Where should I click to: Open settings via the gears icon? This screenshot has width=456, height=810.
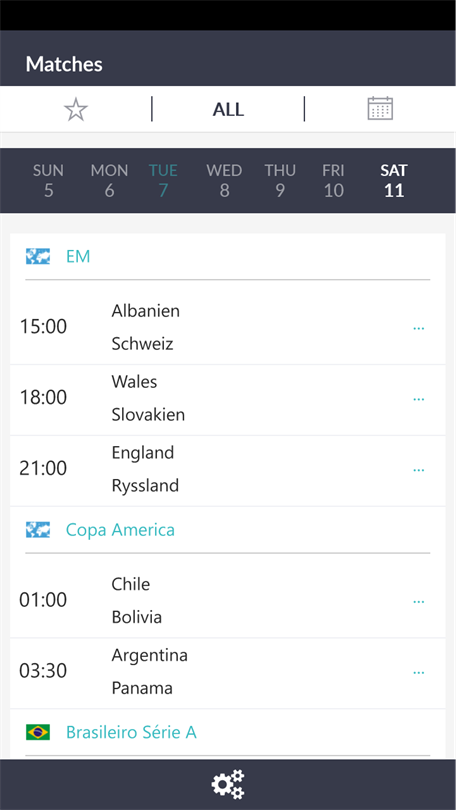(x=228, y=784)
